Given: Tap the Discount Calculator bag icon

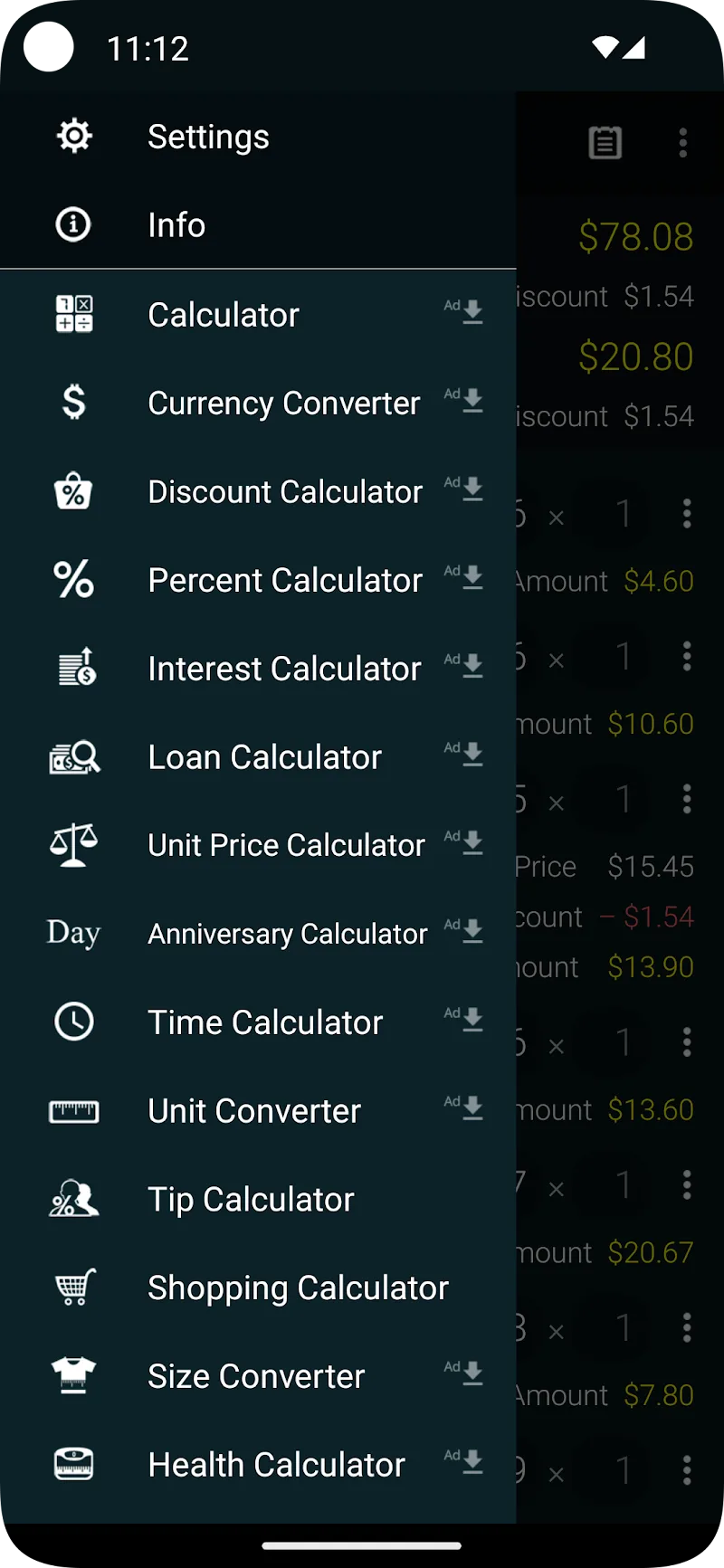Looking at the screenshot, I should [73, 490].
